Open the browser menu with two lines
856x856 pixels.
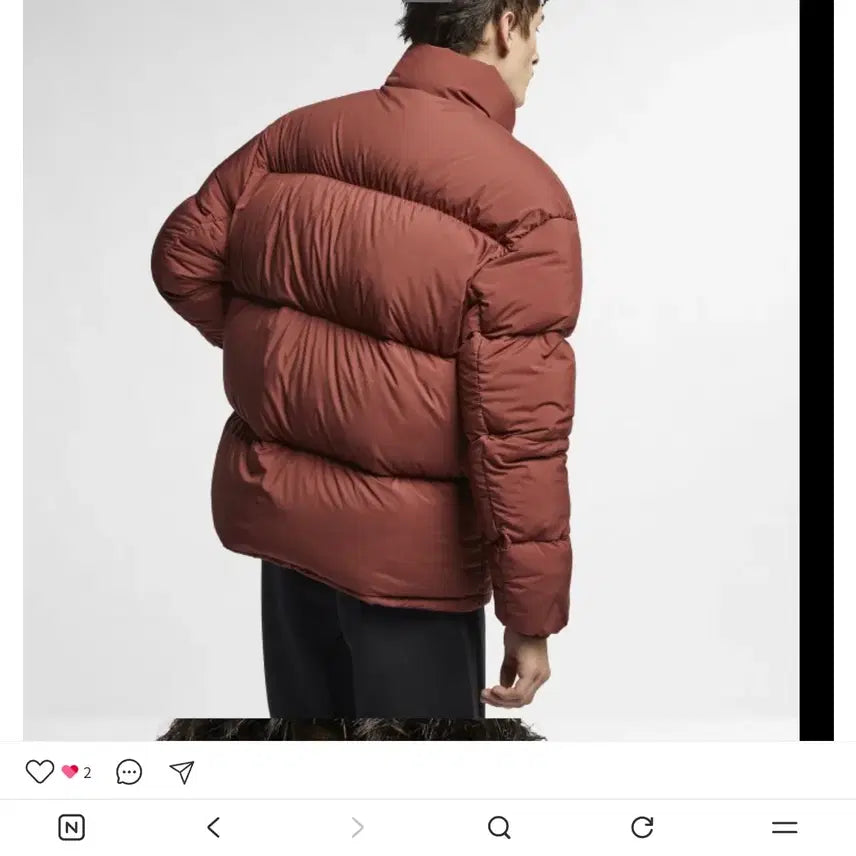[785, 827]
